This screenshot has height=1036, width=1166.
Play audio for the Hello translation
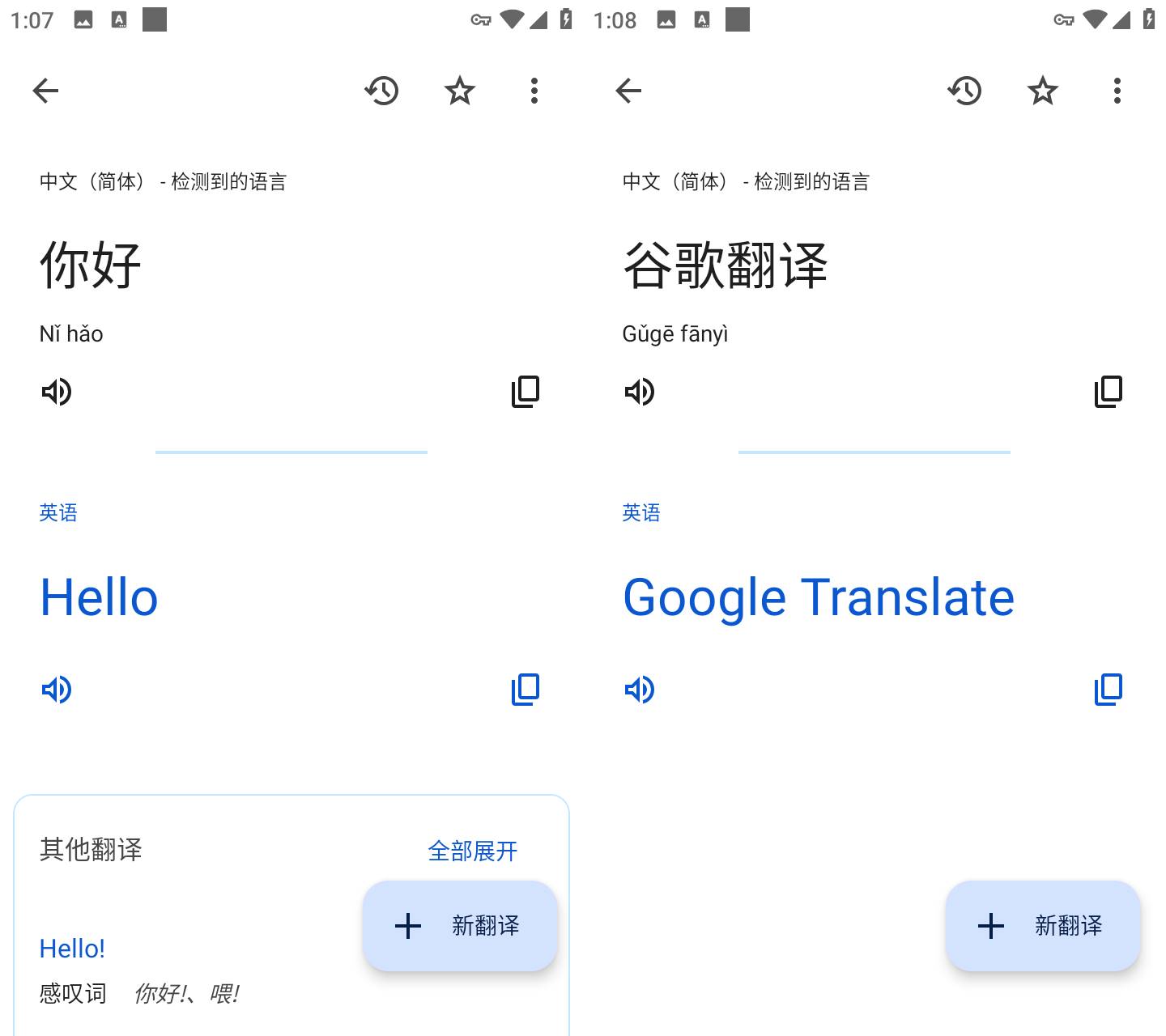coord(57,690)
